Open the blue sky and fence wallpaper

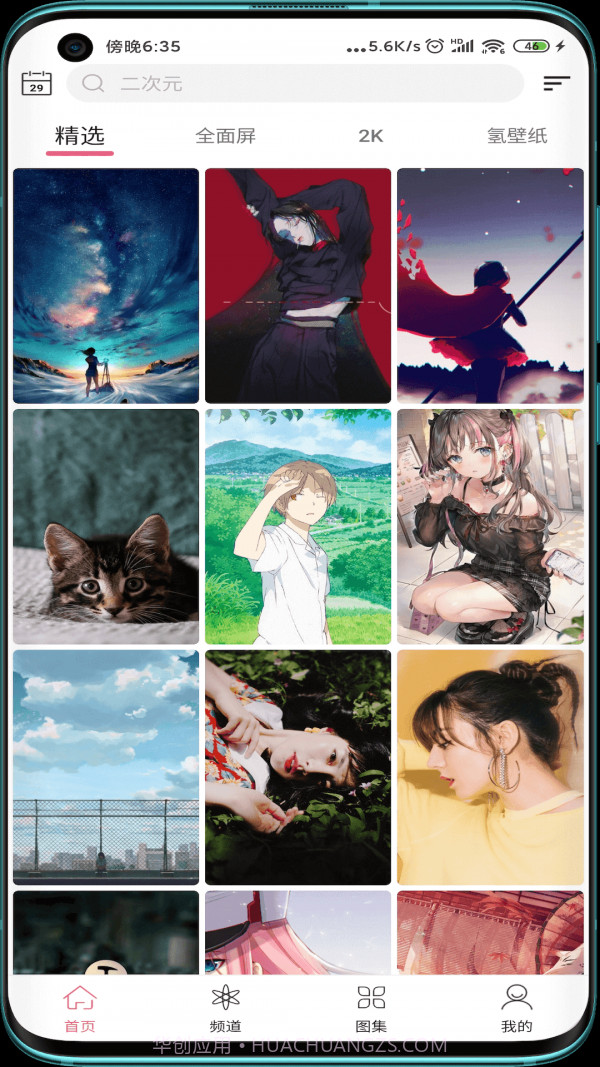(106, 767)
